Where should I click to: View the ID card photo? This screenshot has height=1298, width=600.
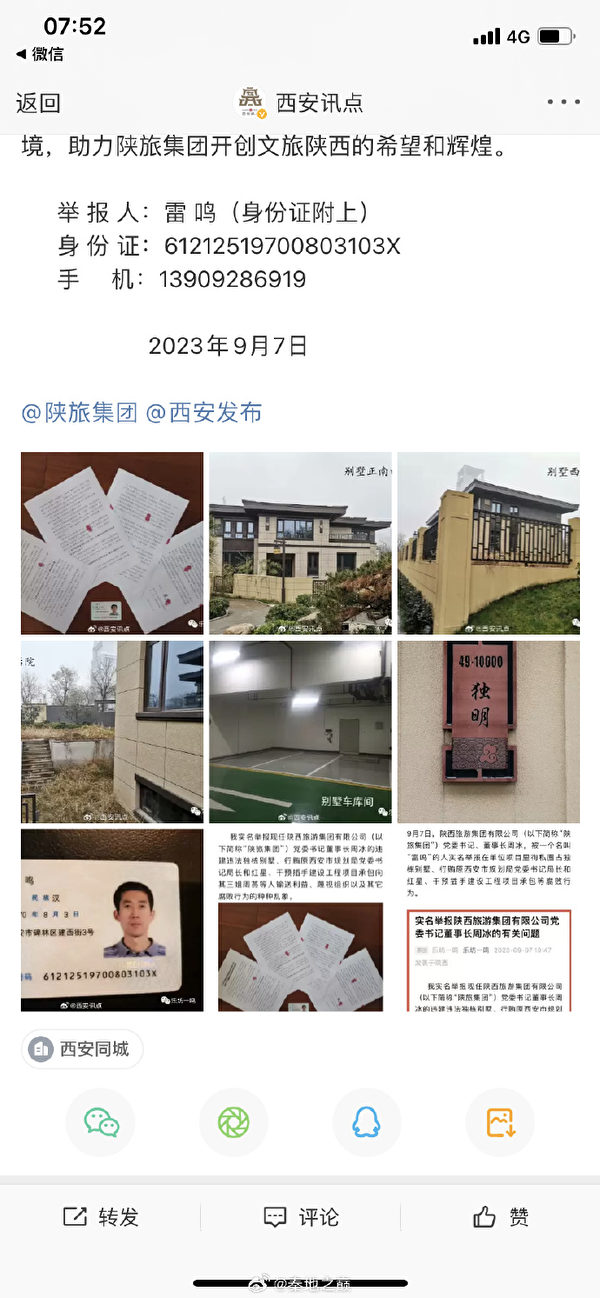[112, 919]
